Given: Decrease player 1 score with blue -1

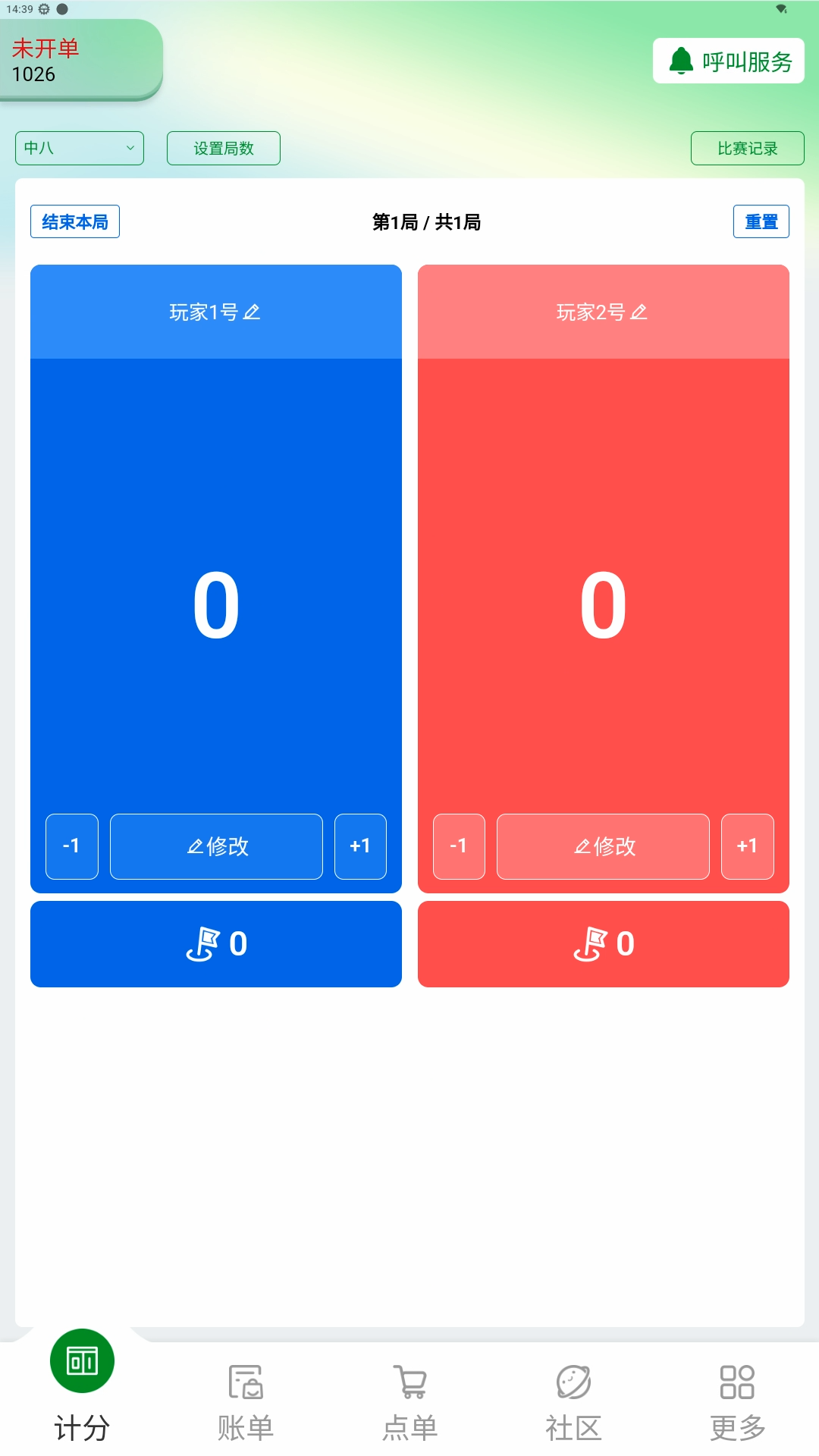Looking at the screenshot, I should coord(72,846).
